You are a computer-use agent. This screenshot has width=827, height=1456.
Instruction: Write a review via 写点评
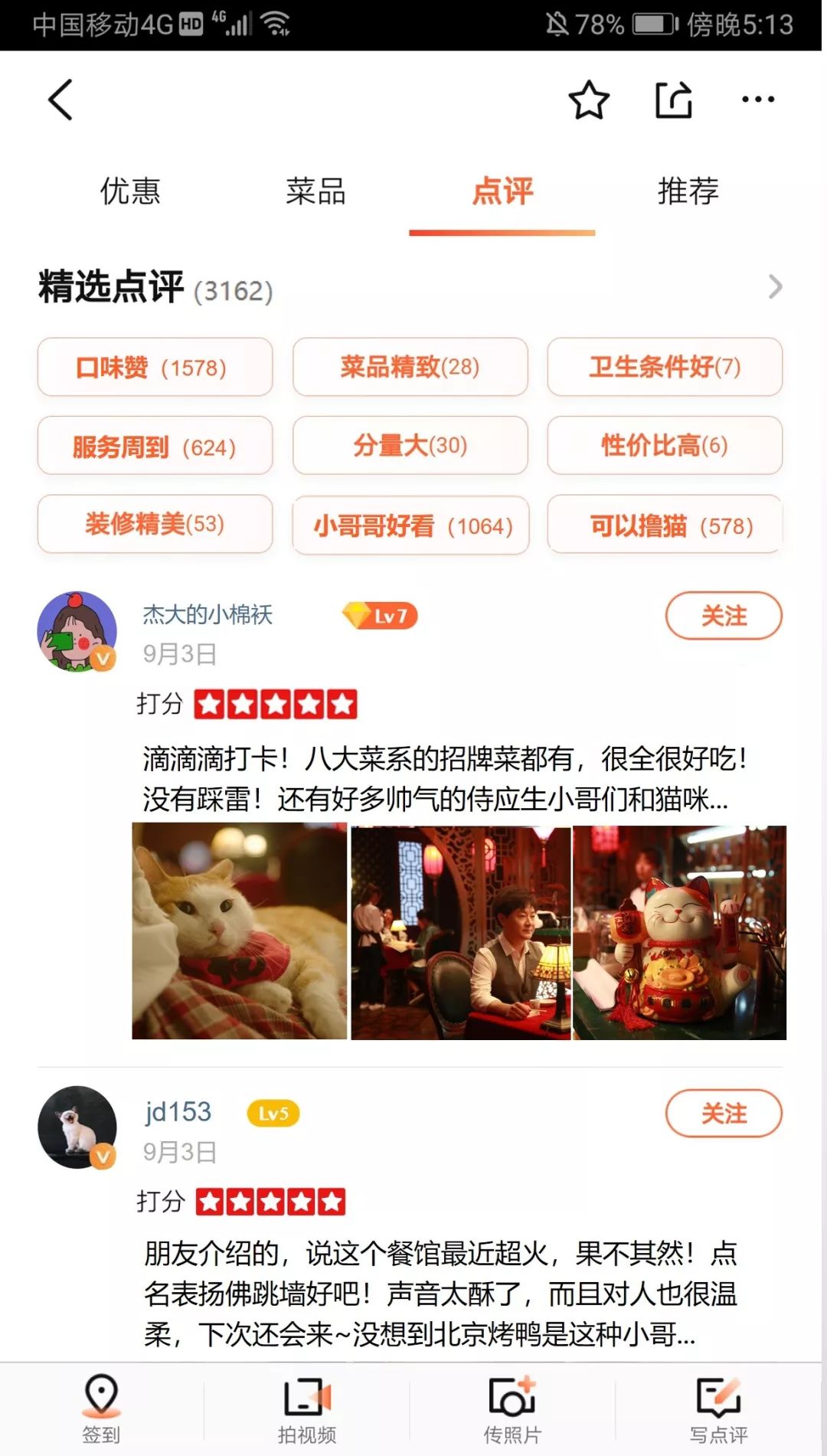pos(718,1409)
